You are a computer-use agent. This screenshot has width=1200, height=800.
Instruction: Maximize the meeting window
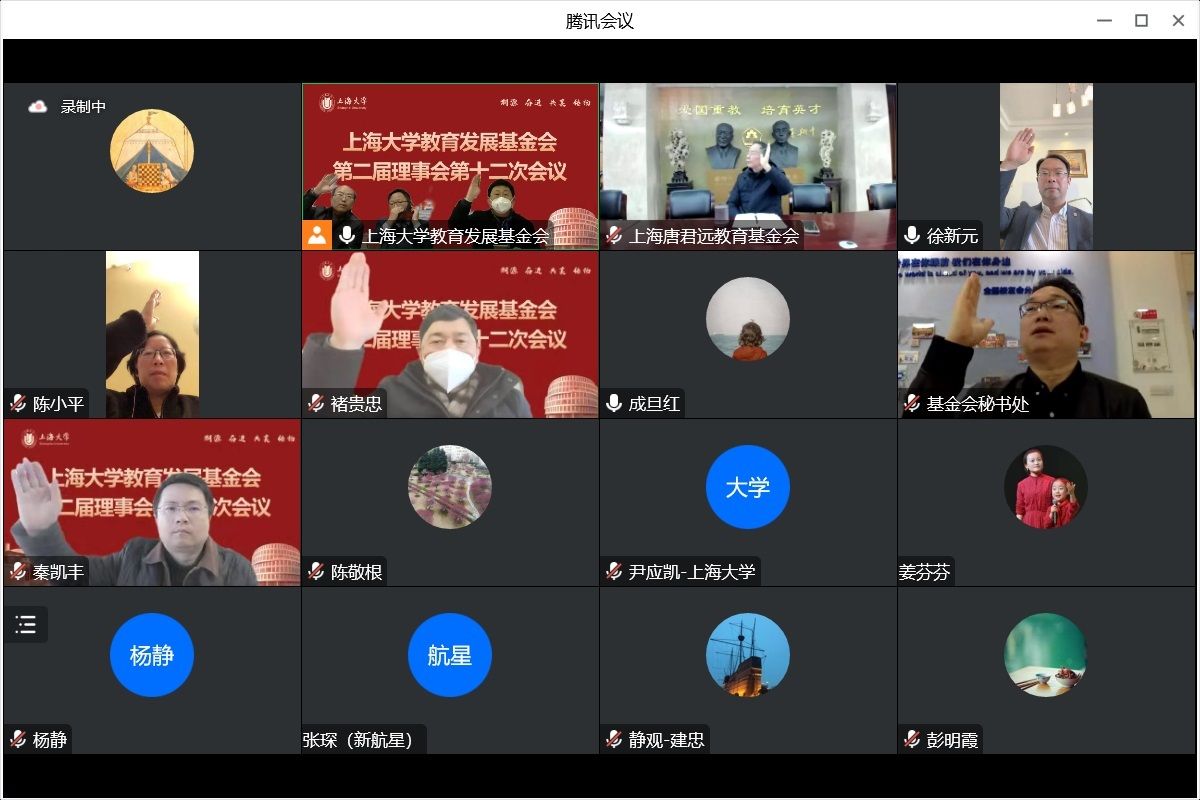point(1141,20)
